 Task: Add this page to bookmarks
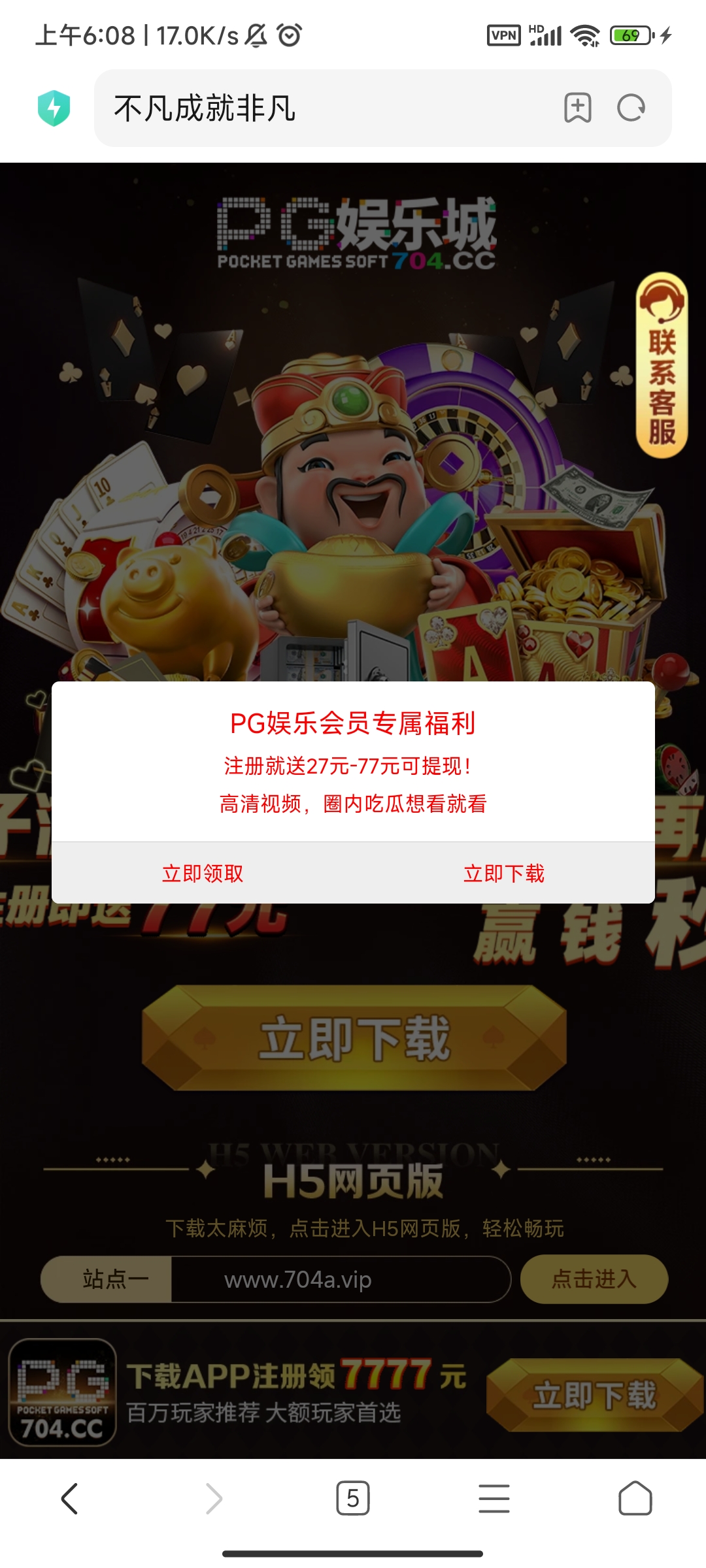578,108
